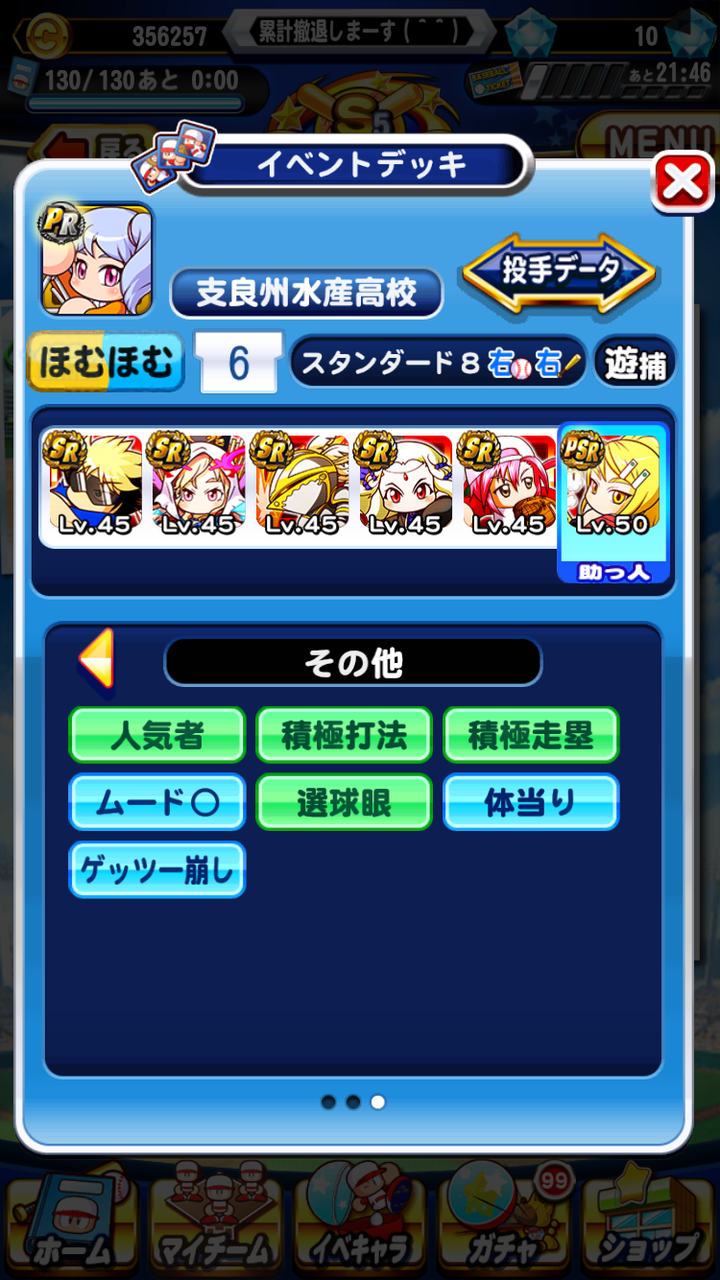Image resolution: width=720 pixels, height=1280 pixels.
Task: Enable the 選球眼 skill
Action: (343, 802)
